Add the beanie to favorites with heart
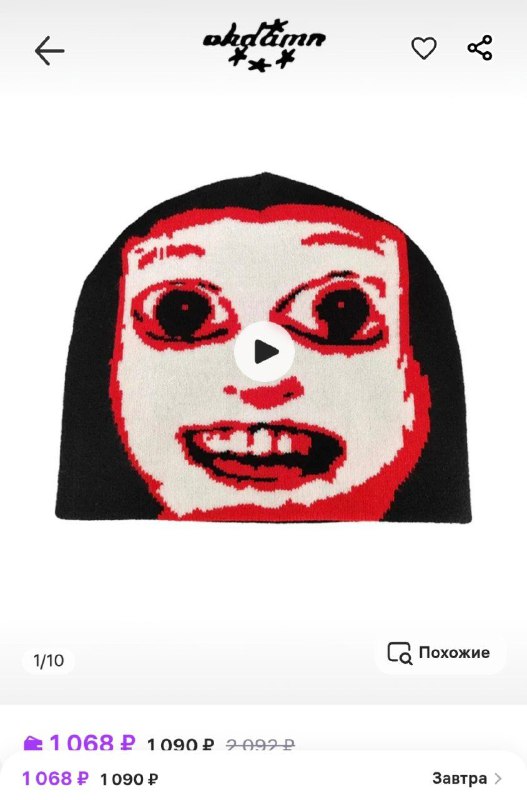The width and height of the screenshot is (527, 800). [424, 48]
